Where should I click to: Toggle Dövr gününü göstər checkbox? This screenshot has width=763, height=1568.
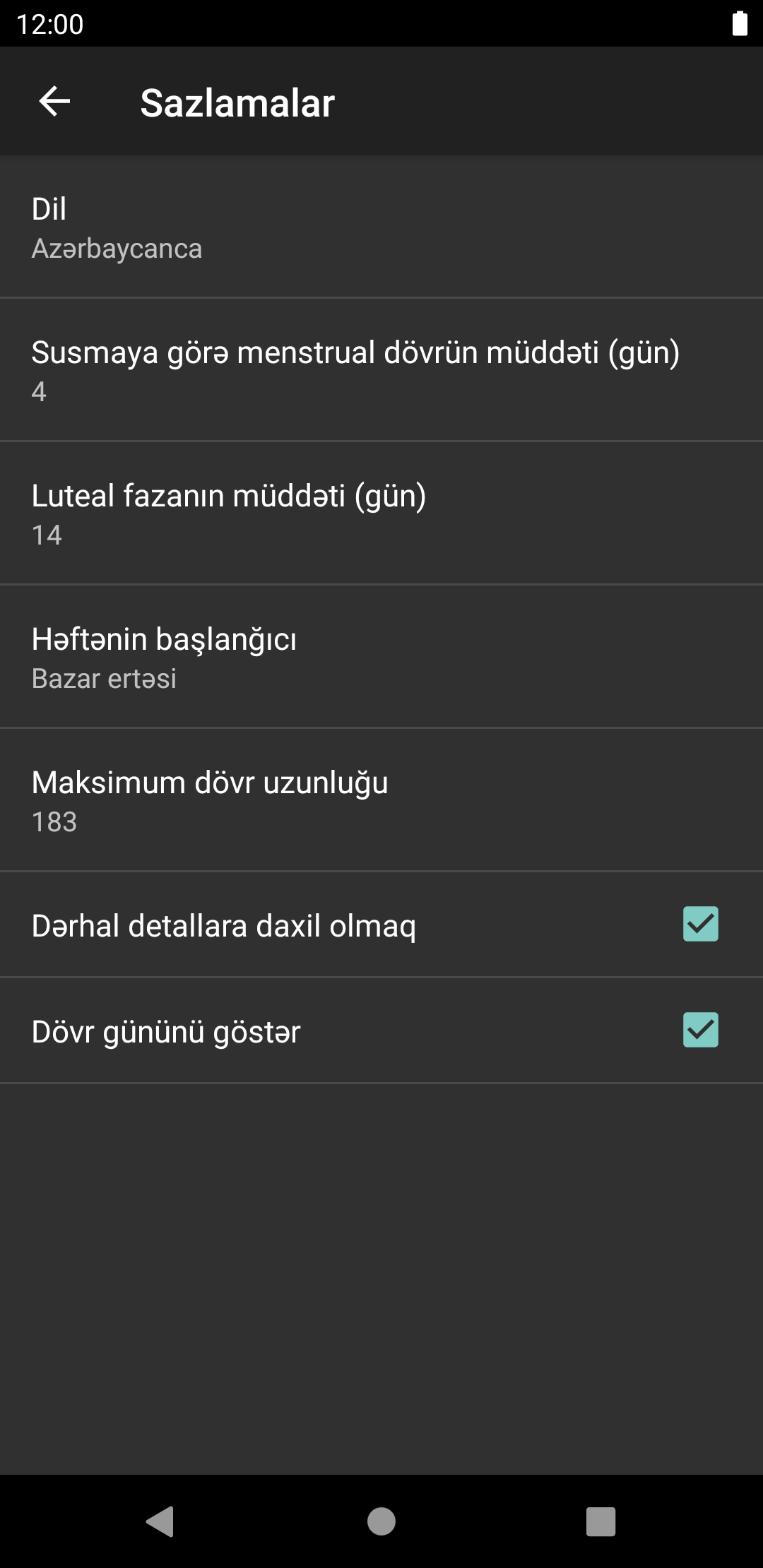point(700,1031)
